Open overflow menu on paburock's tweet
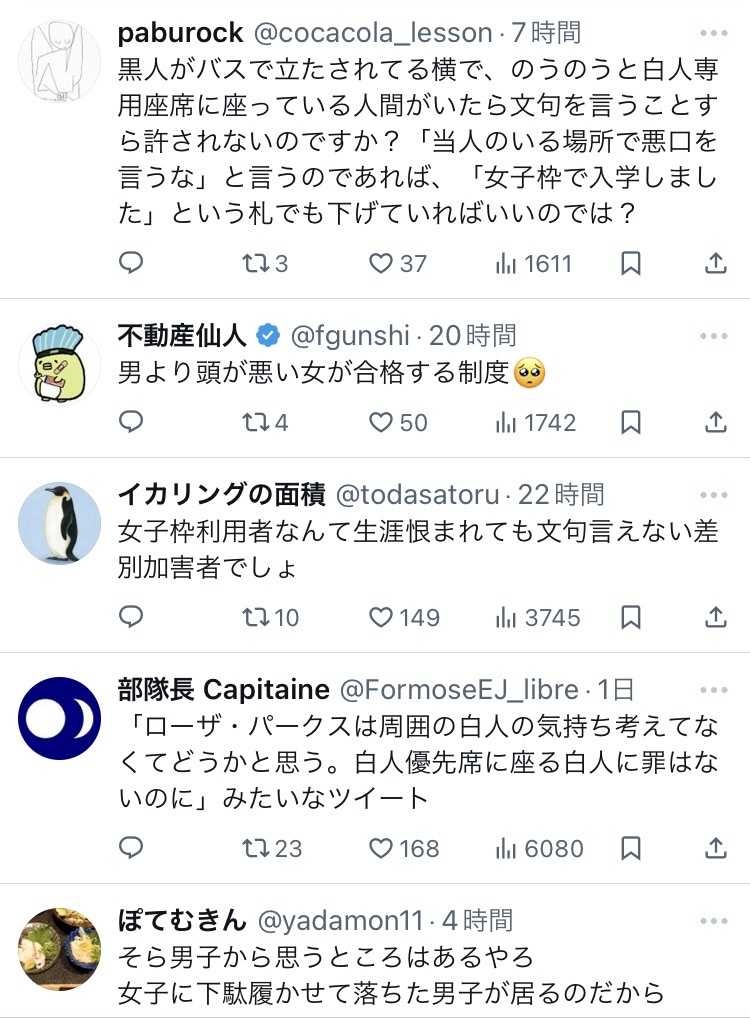This screenshot has height=1019, width=750. click(x=714, y=33)
